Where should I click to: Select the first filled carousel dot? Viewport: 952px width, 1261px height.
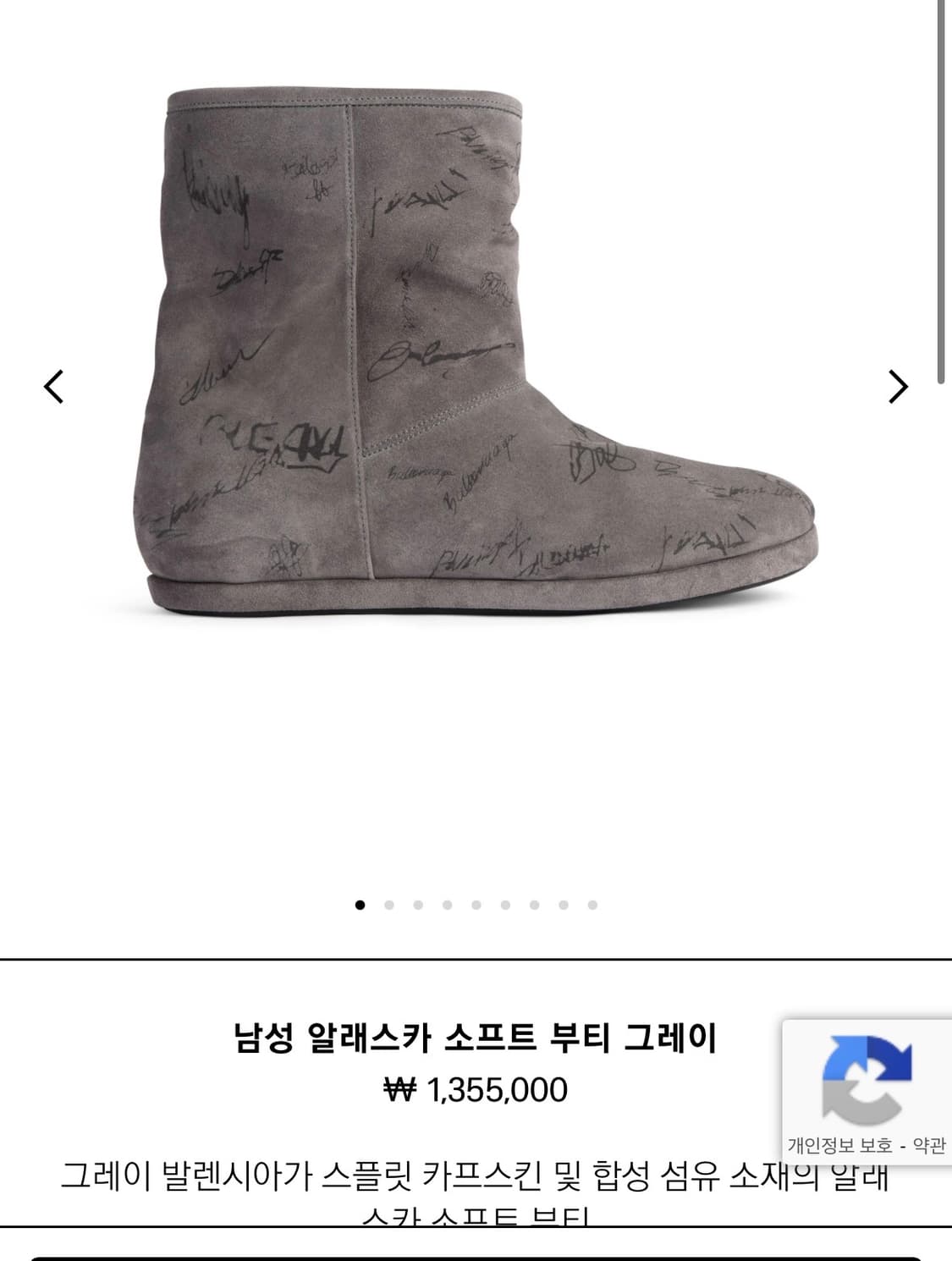point(360,905)
